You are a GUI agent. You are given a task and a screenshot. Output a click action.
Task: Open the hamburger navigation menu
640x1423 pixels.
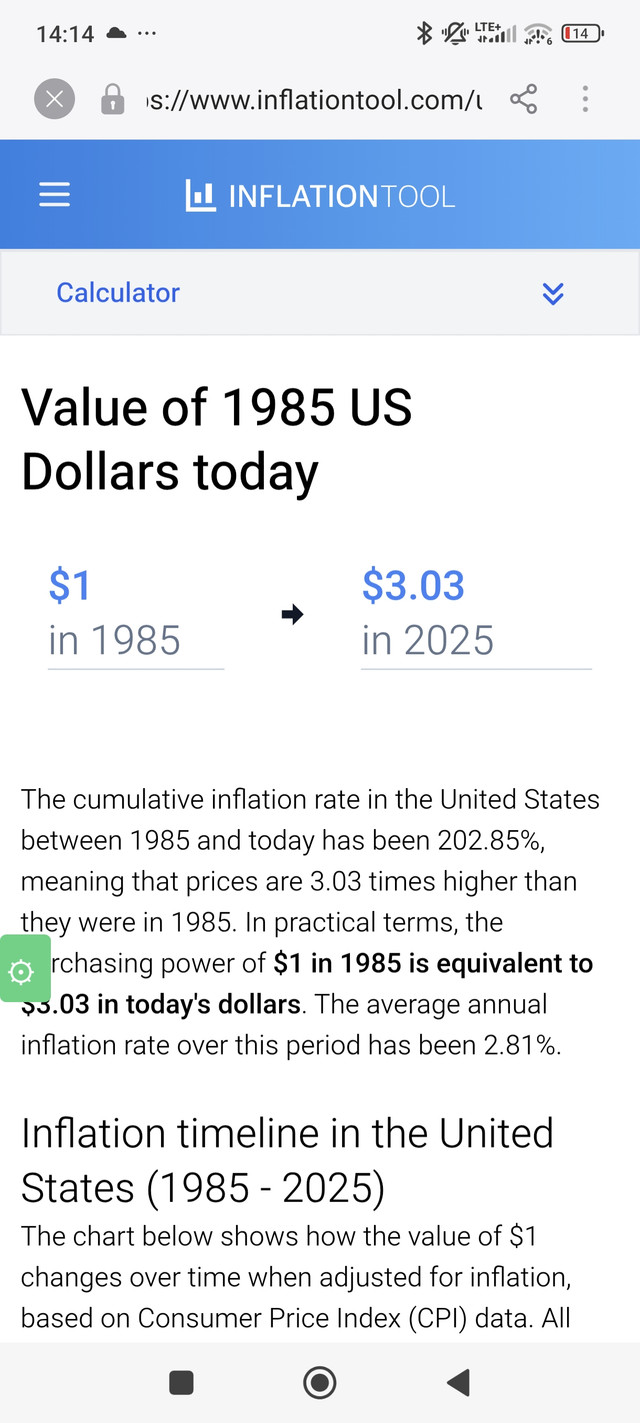tap(55, 195)
